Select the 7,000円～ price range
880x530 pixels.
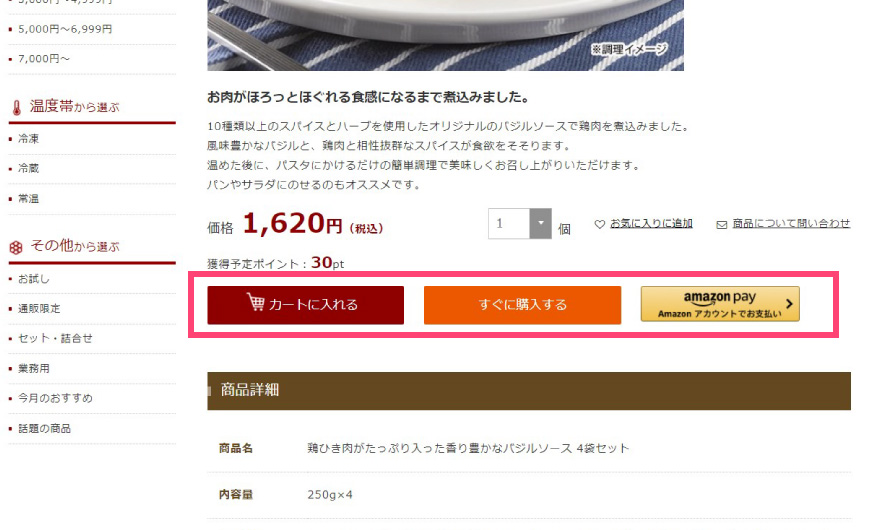pyautogui.click(x=43, y=59)
